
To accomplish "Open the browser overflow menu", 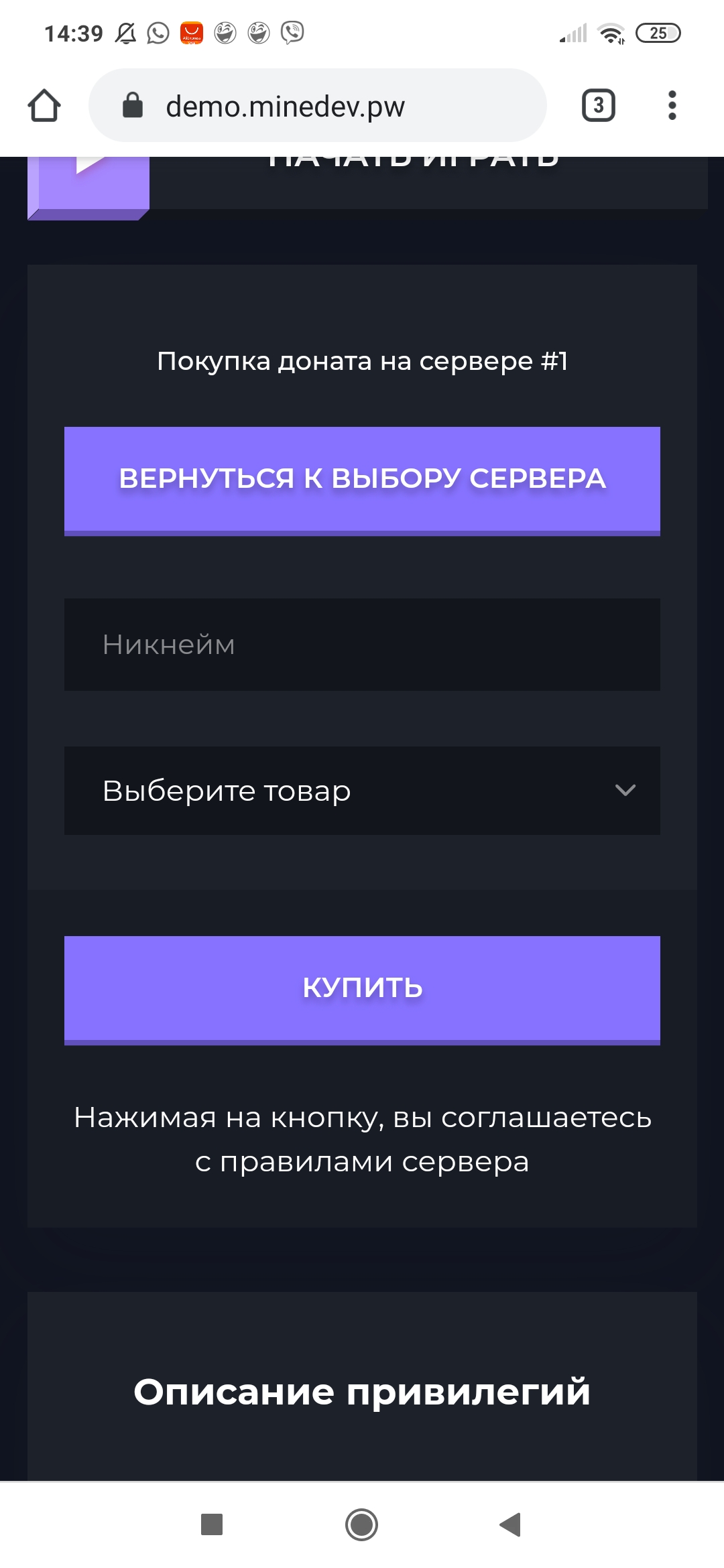I will point(672,106).
